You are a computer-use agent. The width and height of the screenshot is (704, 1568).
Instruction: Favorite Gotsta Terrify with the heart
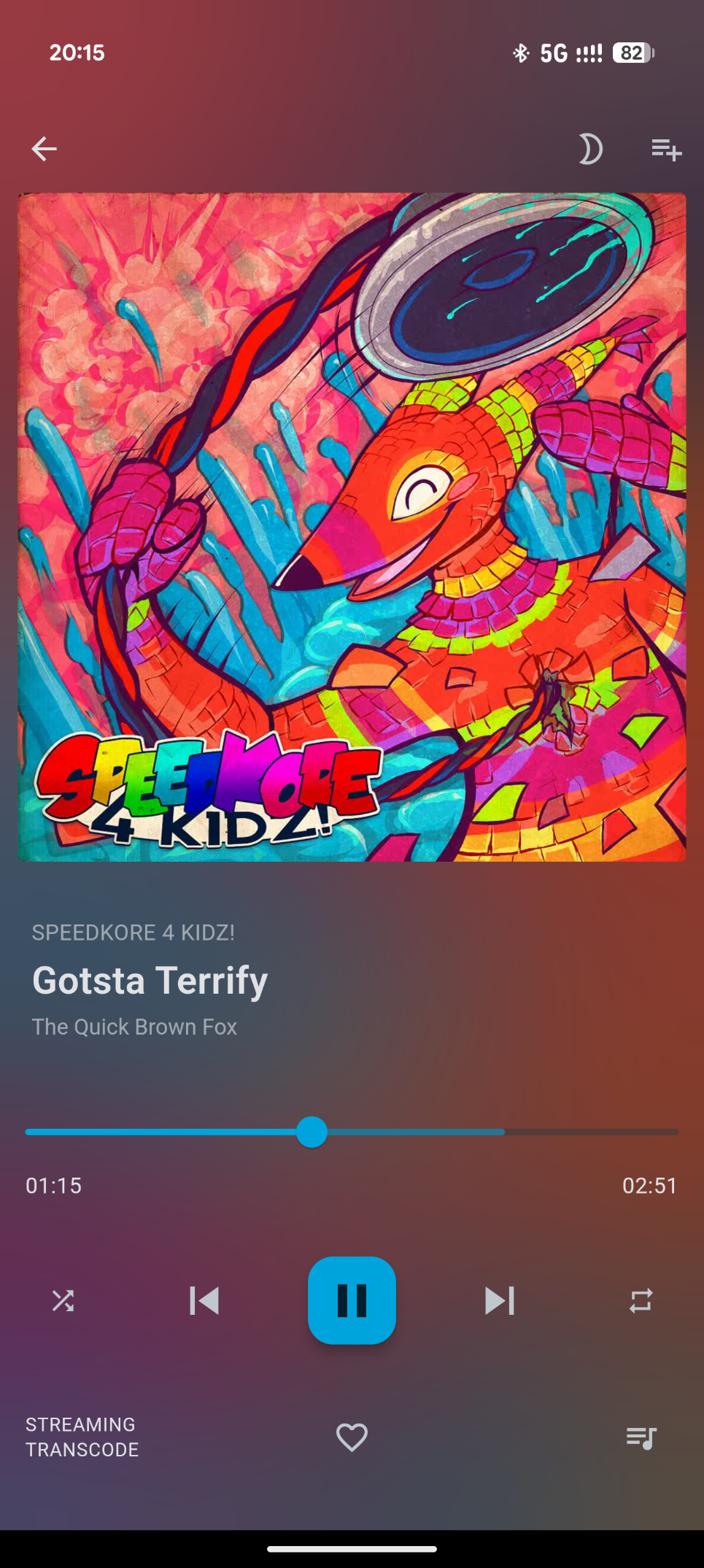click(352, 1437)
